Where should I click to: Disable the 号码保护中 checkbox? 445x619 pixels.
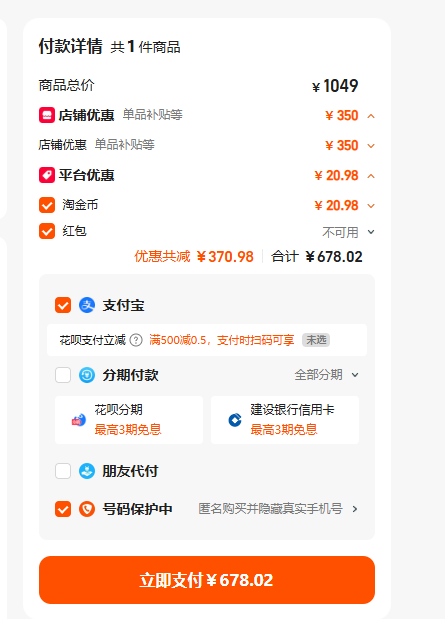(x=63, y=509)
